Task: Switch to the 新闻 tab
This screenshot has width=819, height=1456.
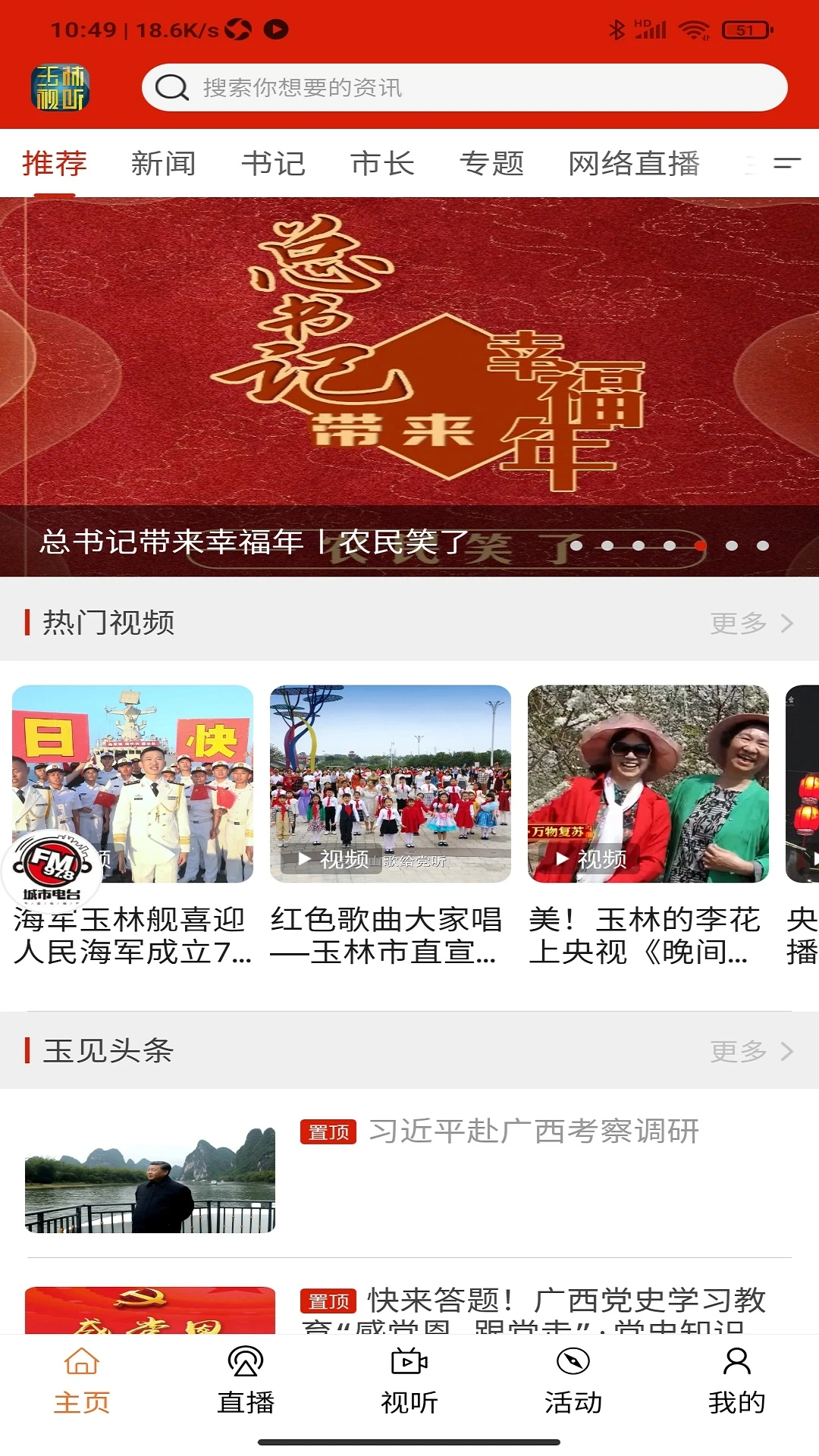Action: [163, 164]
